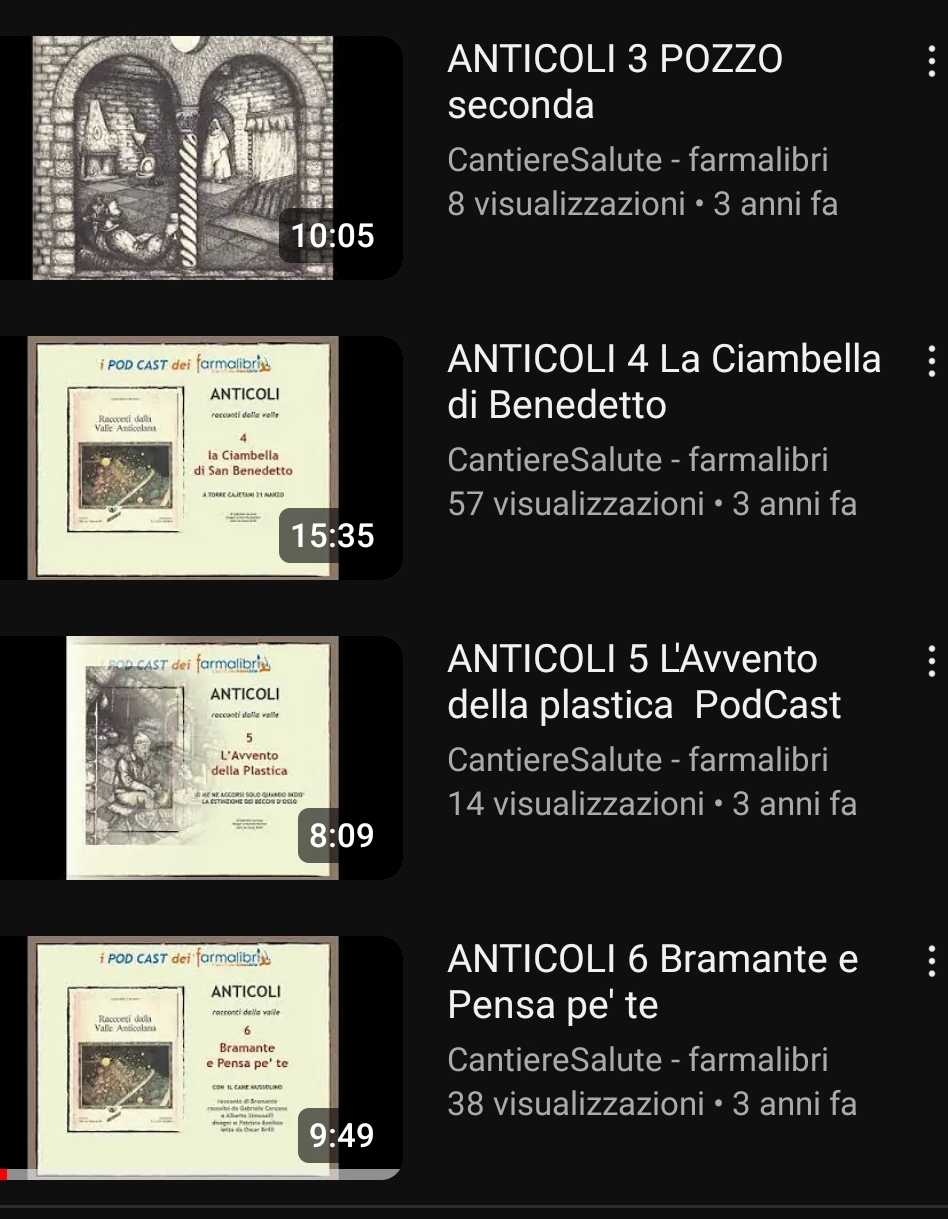Open more options for ANTICOLI 5 L'Avvento video
Screen dimensions: 948x1219
pyautogui.click(x=931, y=661)
